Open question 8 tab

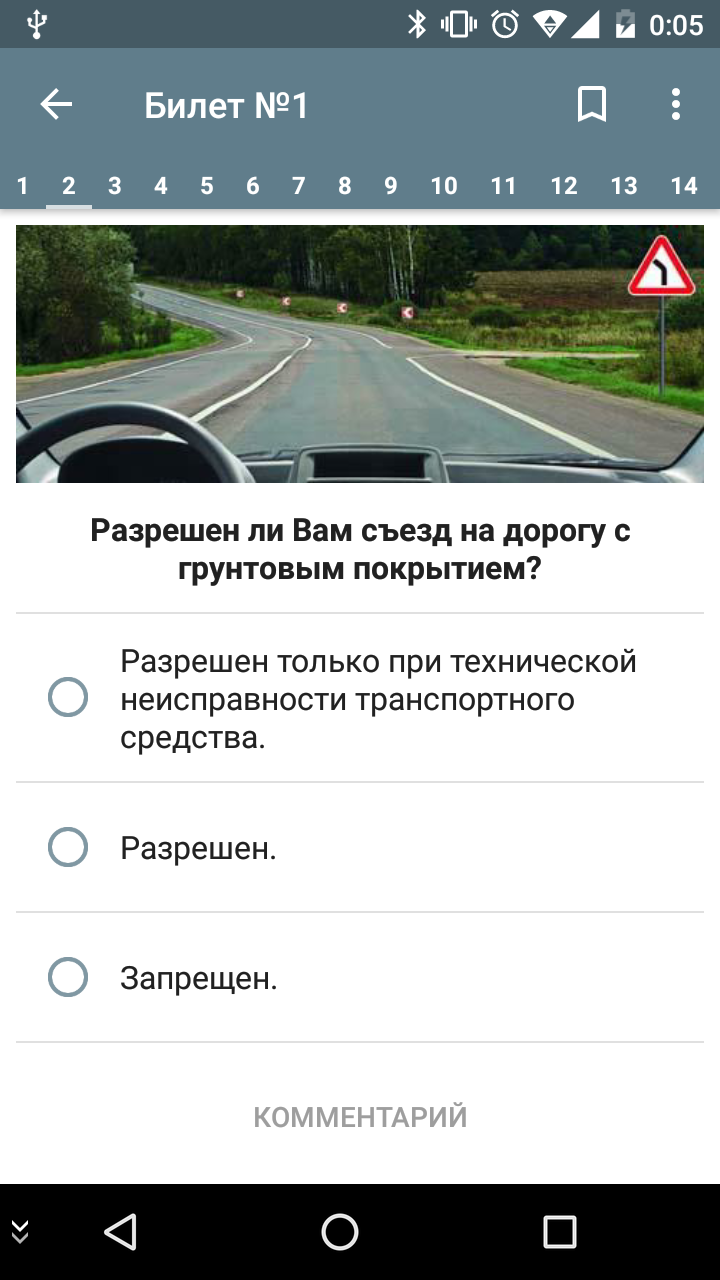[x=344, y=186]
